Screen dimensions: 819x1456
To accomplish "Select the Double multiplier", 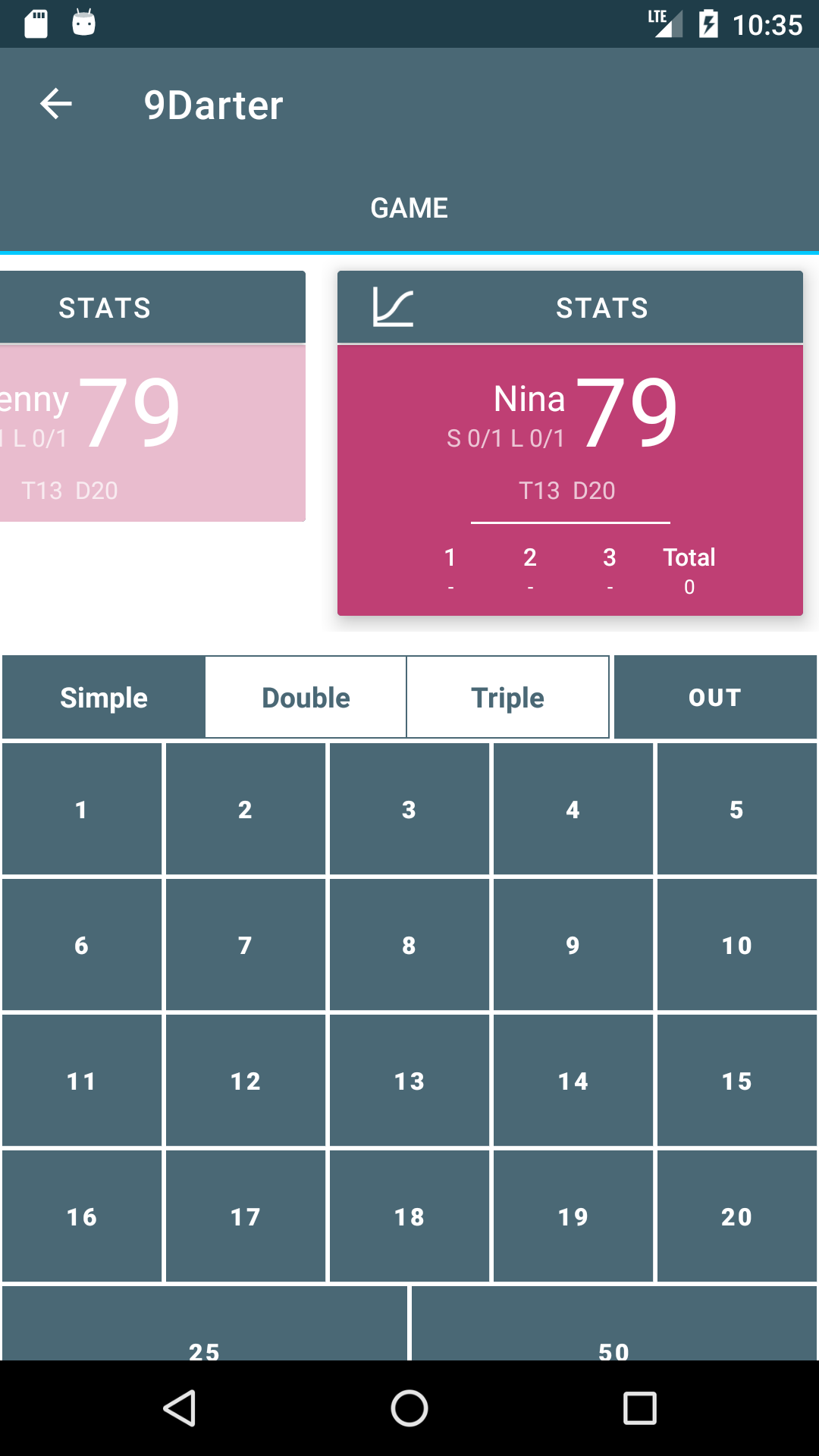I will (306, 697).
